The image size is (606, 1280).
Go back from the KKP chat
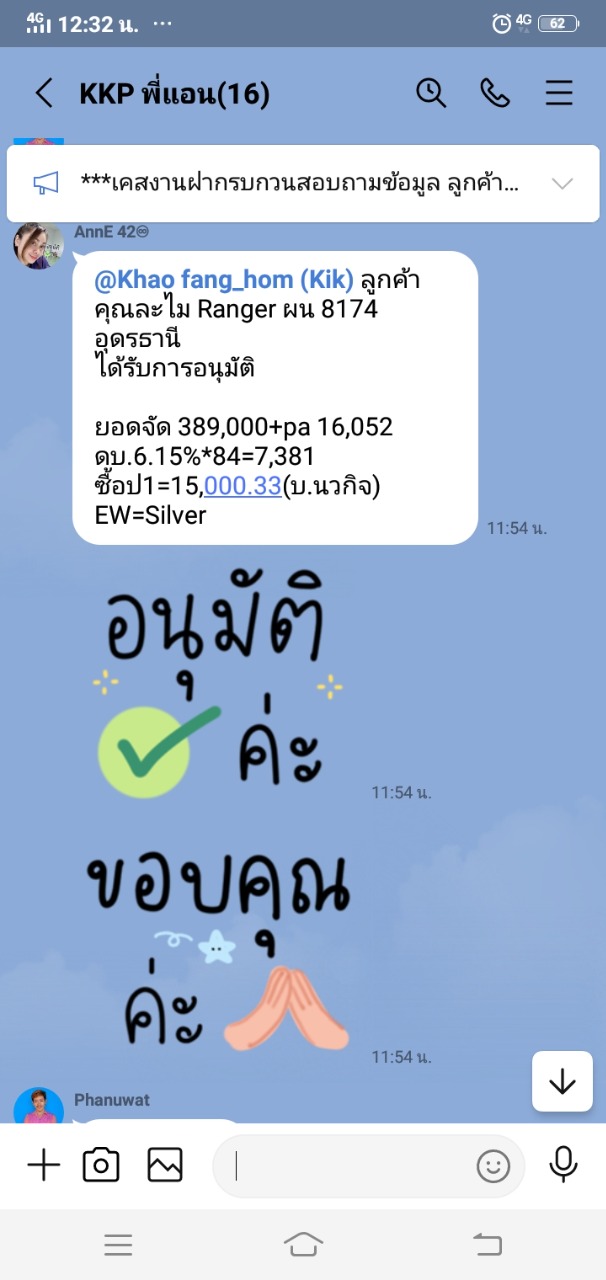coord(44,94)
